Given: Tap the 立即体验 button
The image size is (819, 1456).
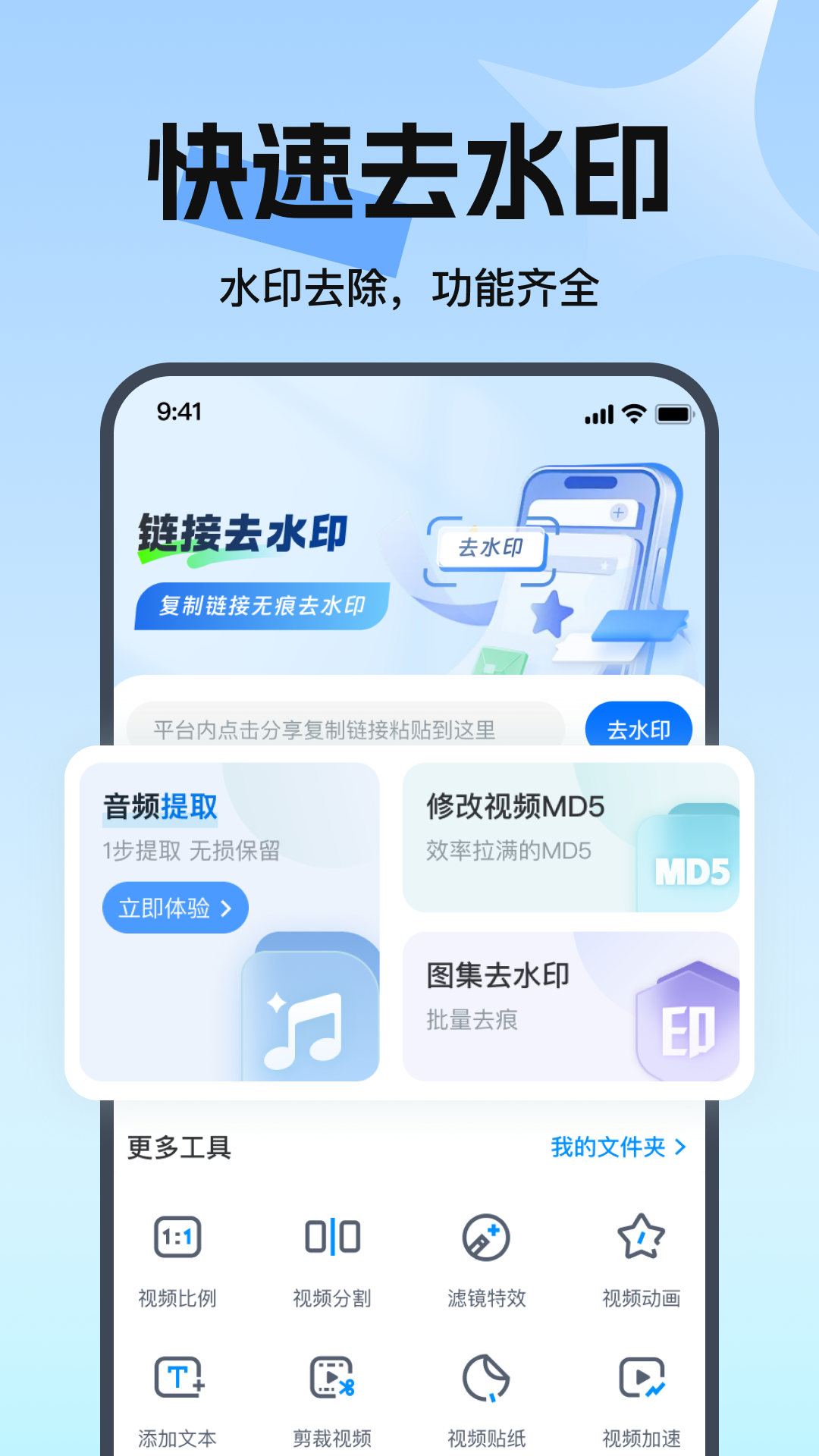Looking at the screenshot, I should pyautogui.click(x=175, y=907).
